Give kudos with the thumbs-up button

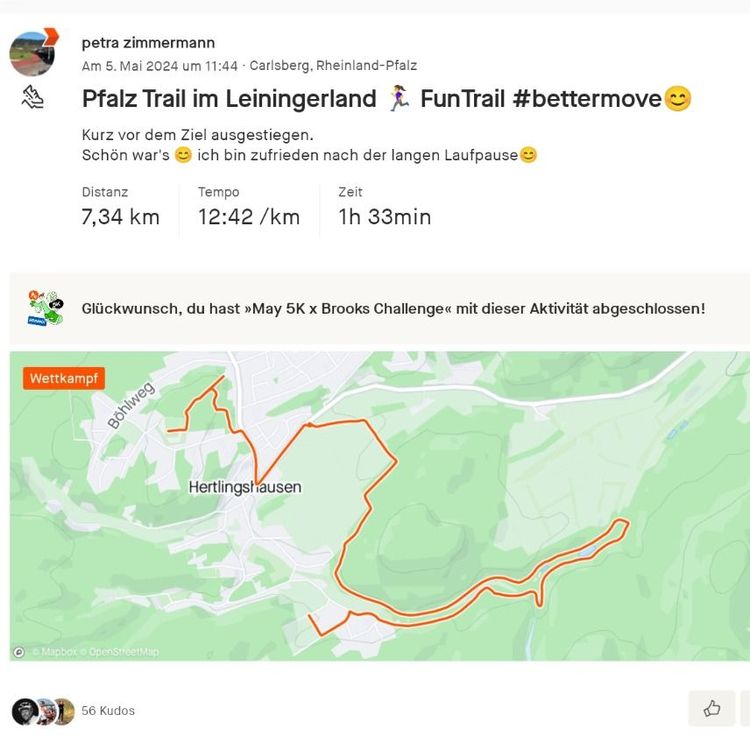tap(711, 709)
